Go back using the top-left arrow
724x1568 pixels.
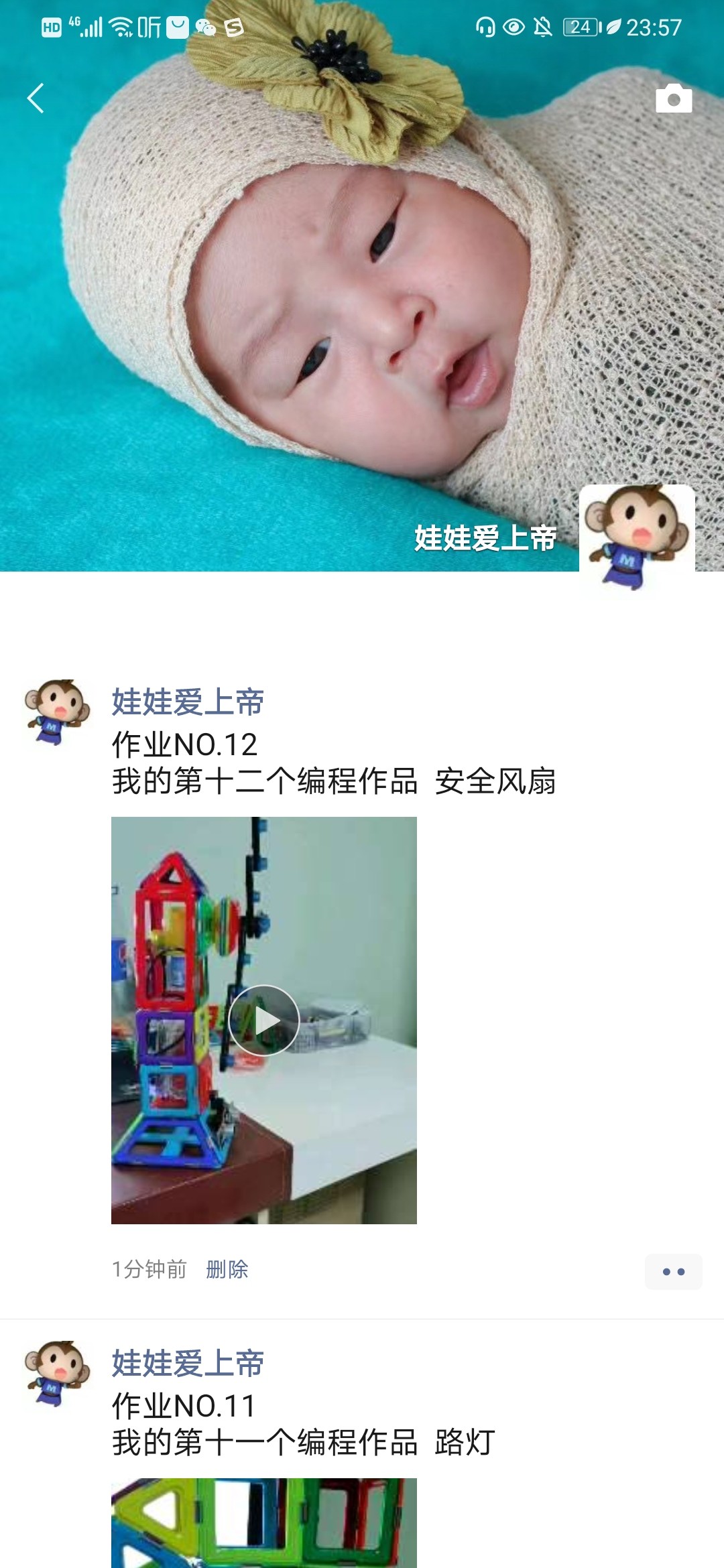[x=36, y=99]
